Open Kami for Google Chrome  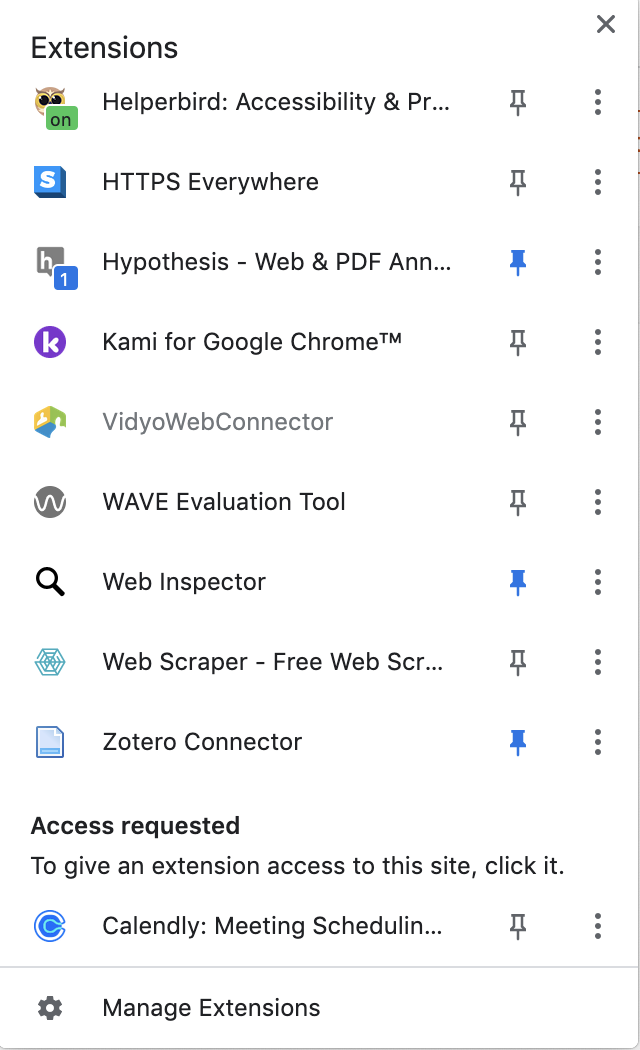click(x=252, y=342)
